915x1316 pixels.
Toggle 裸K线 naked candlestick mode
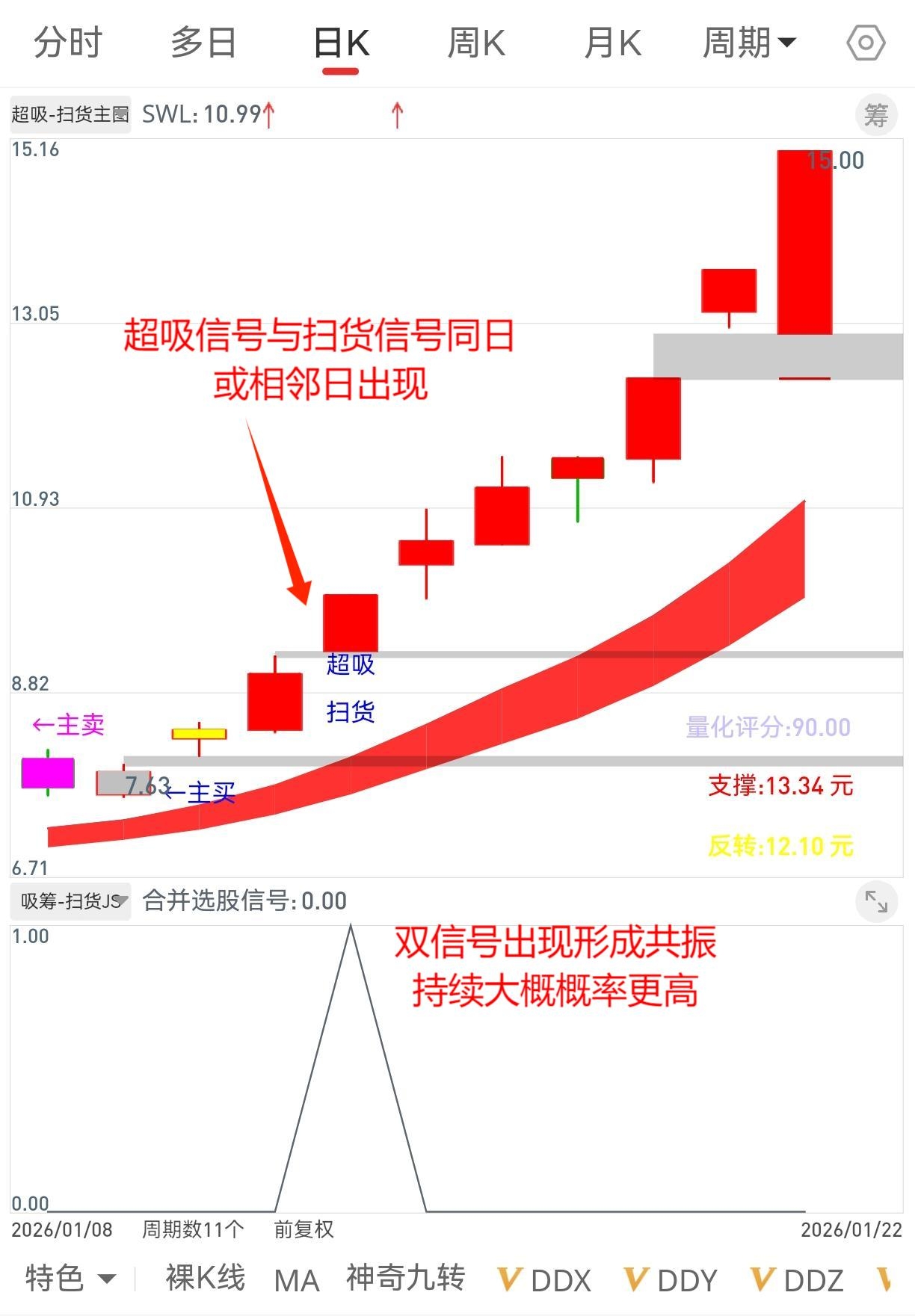(203, 1279)
